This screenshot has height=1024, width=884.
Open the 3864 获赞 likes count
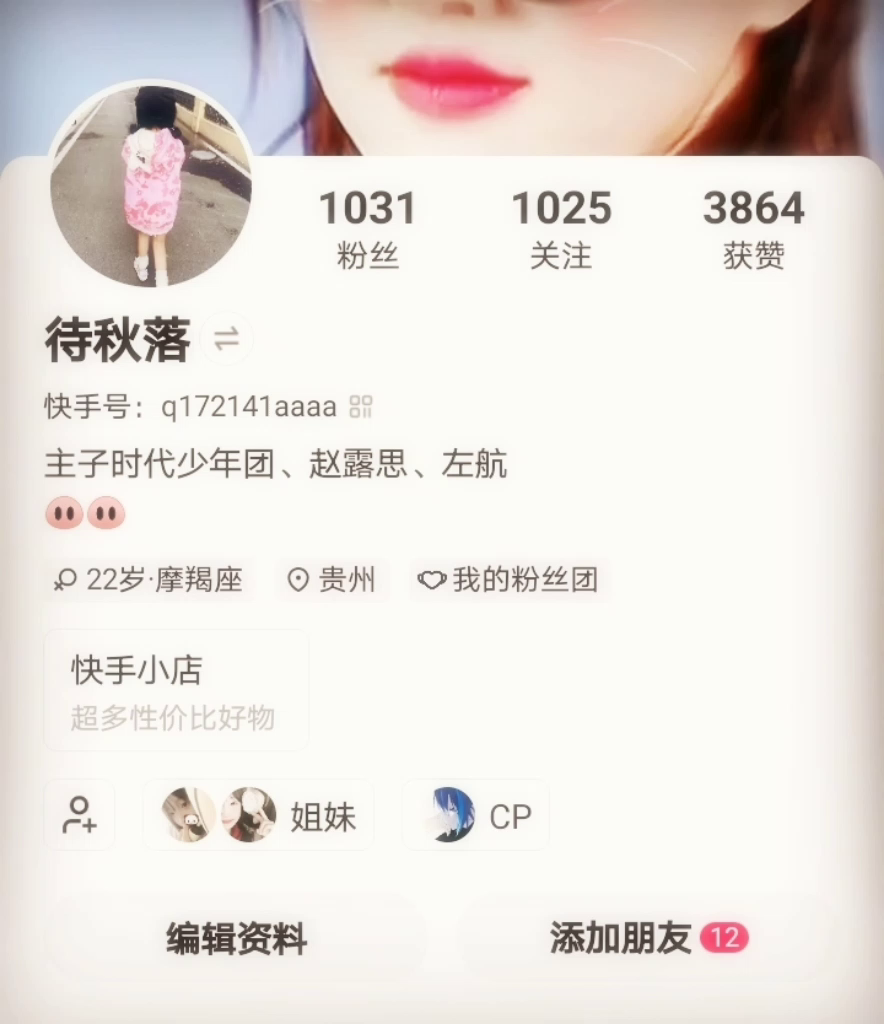click(753, 230)
